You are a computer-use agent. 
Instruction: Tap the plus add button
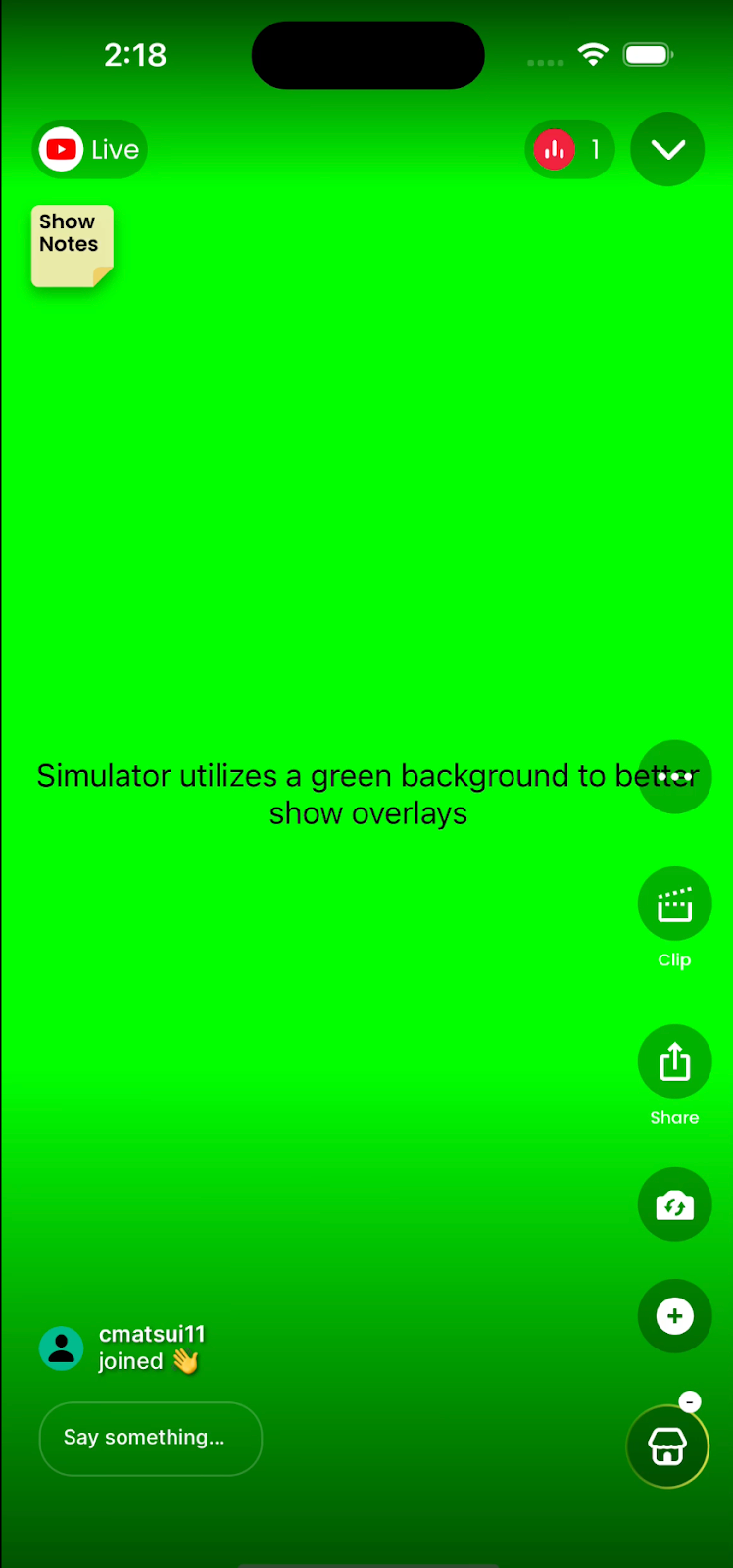pos(674,1316)
